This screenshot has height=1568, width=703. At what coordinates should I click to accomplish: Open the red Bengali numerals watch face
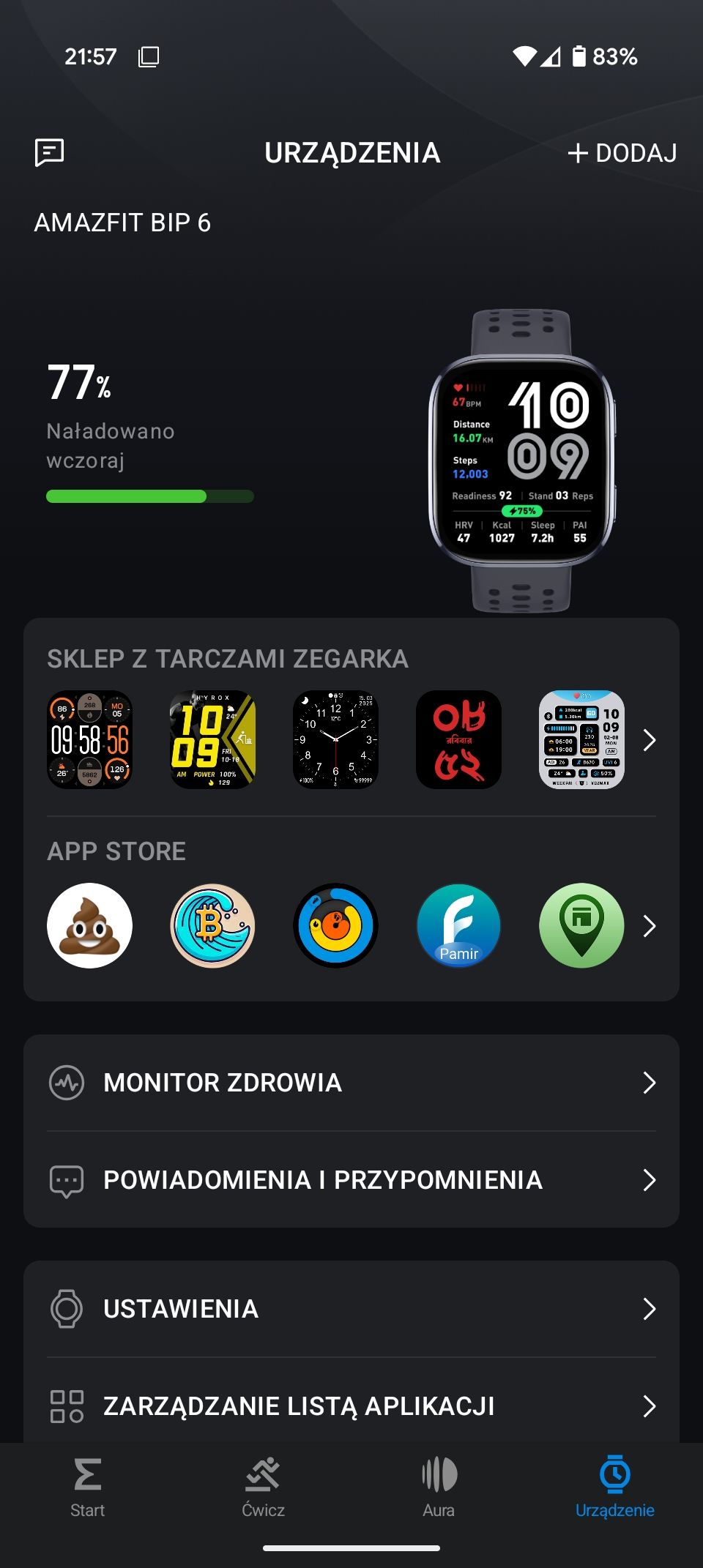[x=459, y=739]
